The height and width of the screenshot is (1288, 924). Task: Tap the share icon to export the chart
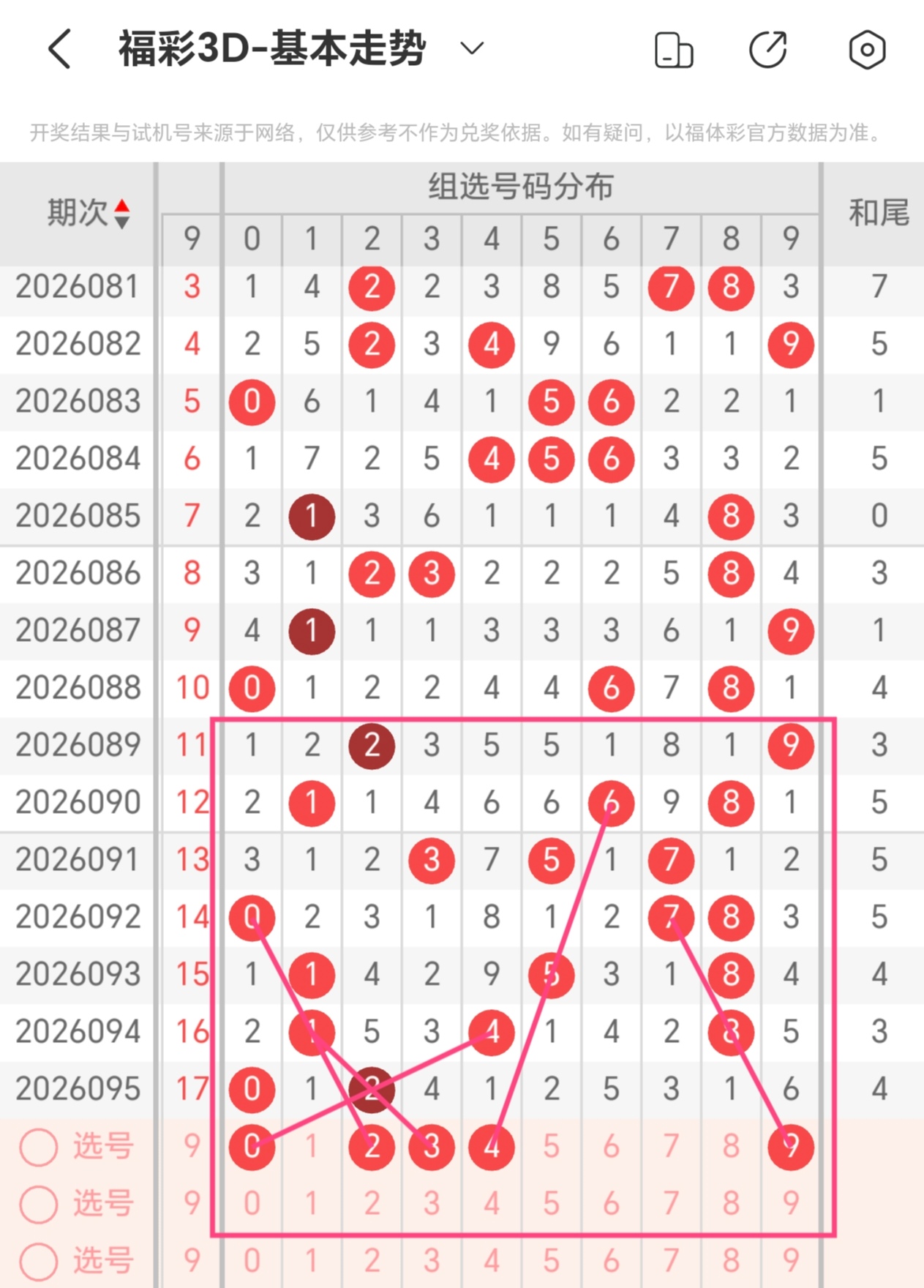[768, 48]
